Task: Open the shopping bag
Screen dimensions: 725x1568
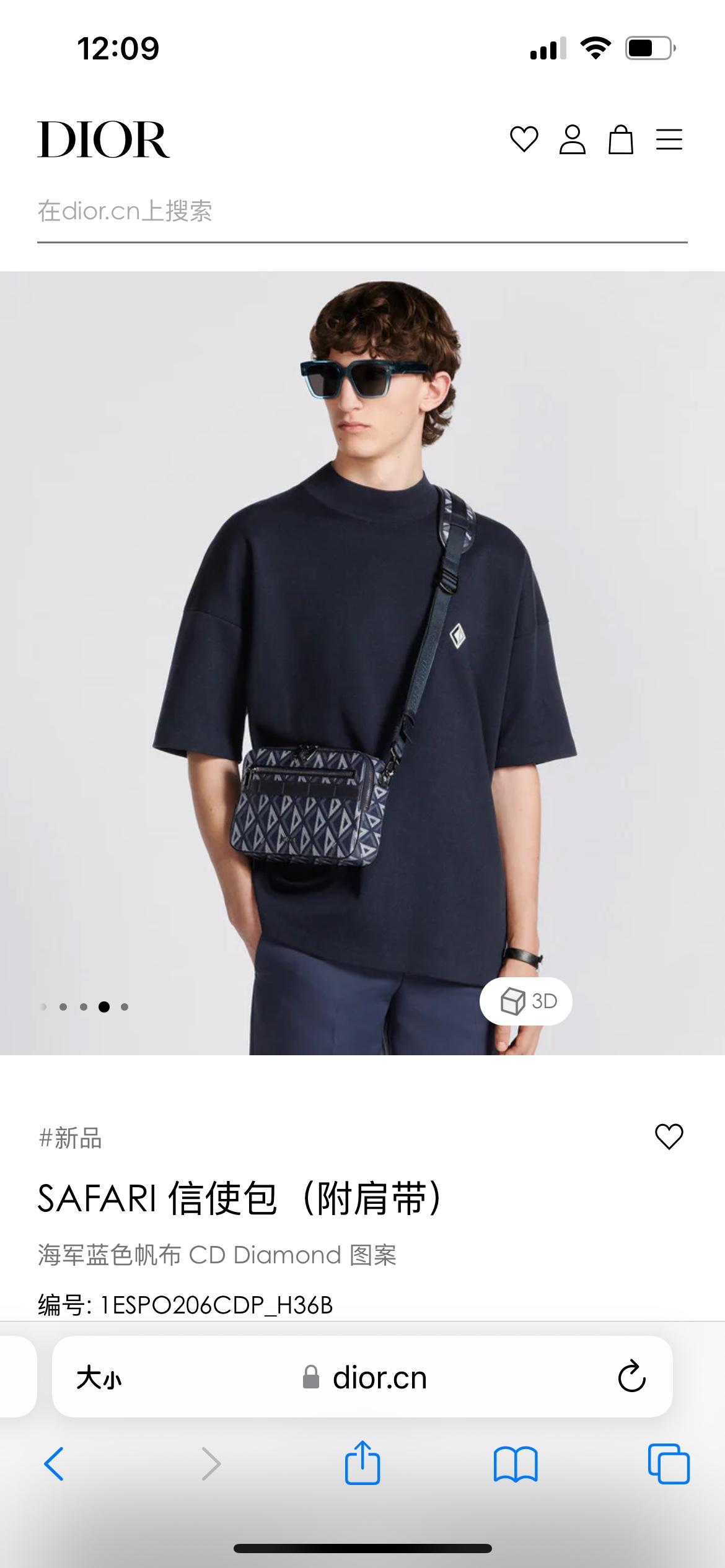Action: click(620, 139)
